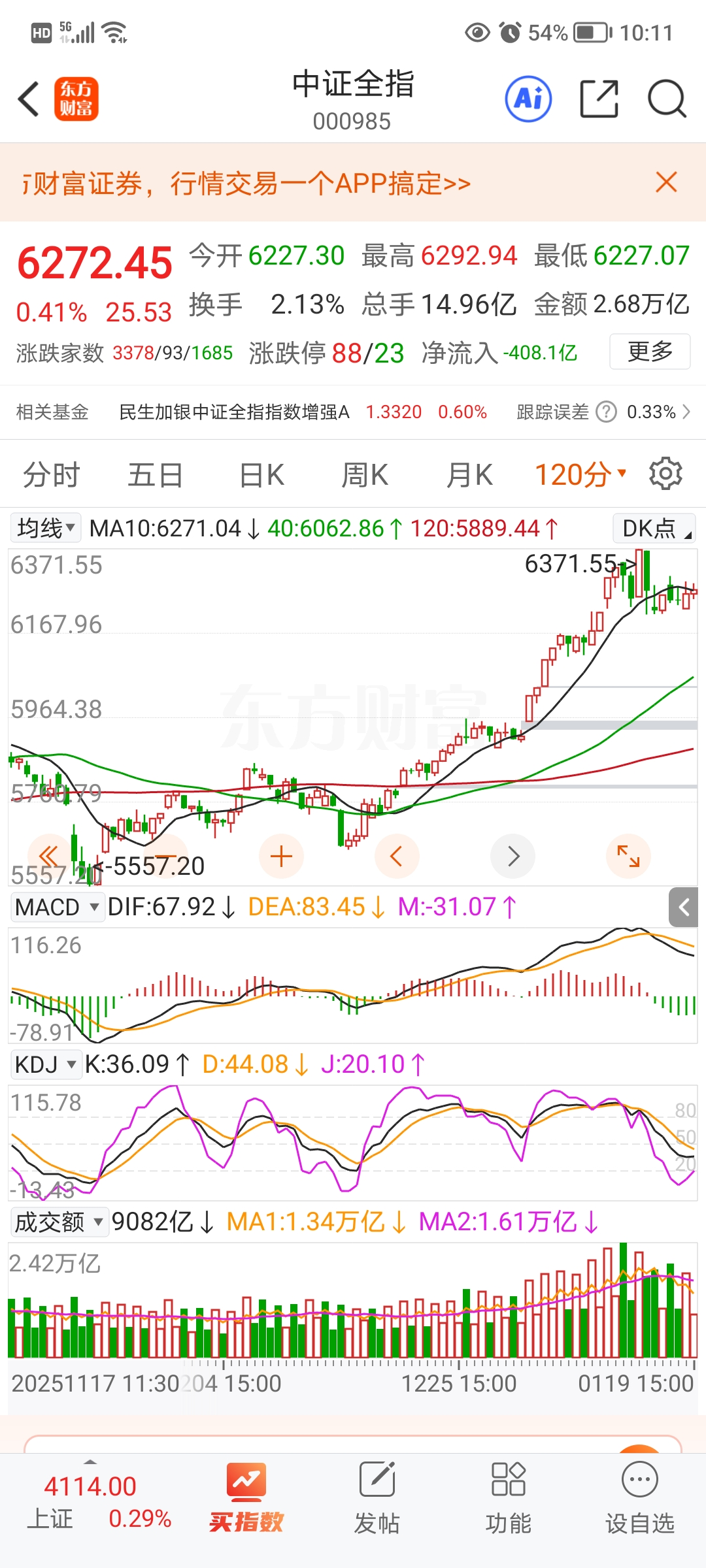Viewport: 706px width, 1568px height.
Task: Select the 日K chart tab
Action: pyautogui.click(x=261, y=475)
